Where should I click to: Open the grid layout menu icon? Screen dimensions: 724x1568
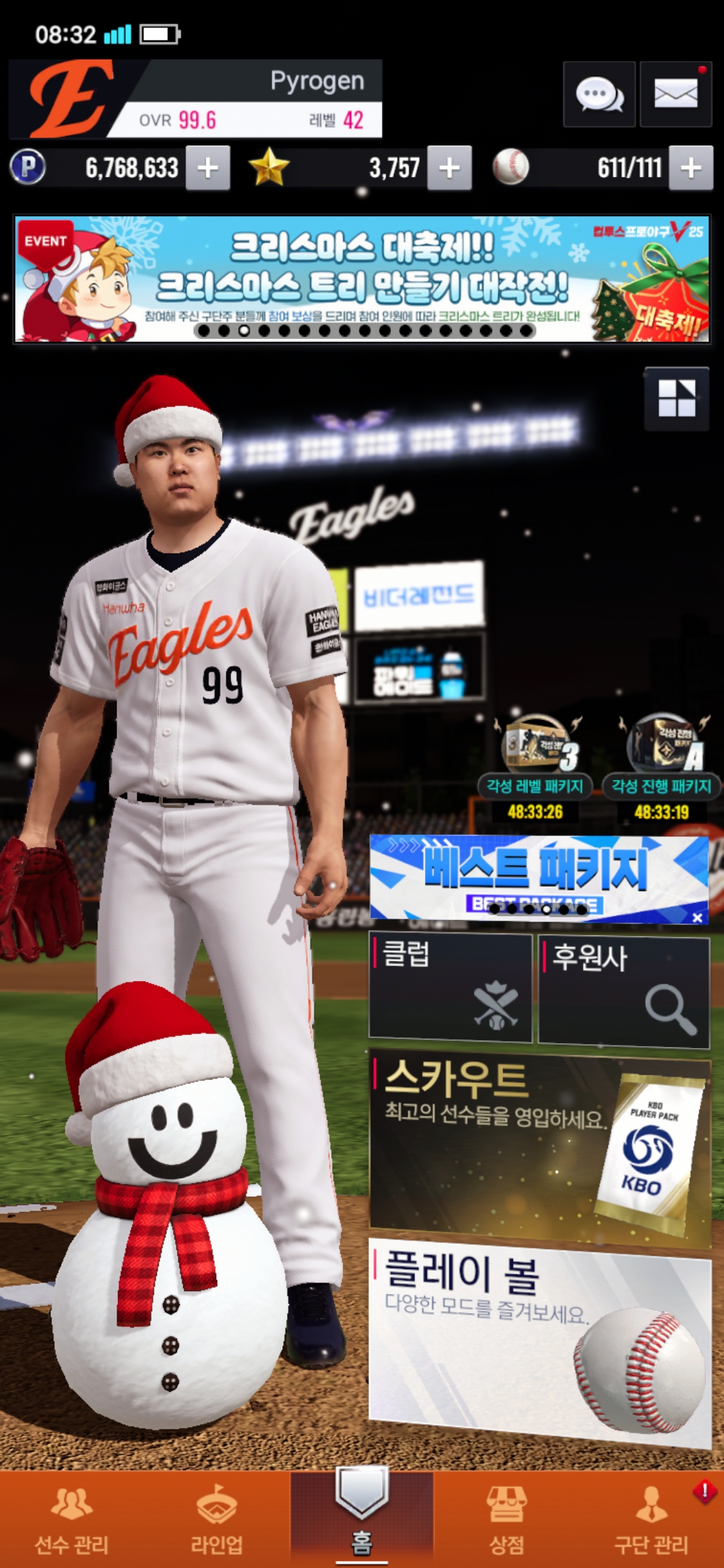tap(676, 399)
